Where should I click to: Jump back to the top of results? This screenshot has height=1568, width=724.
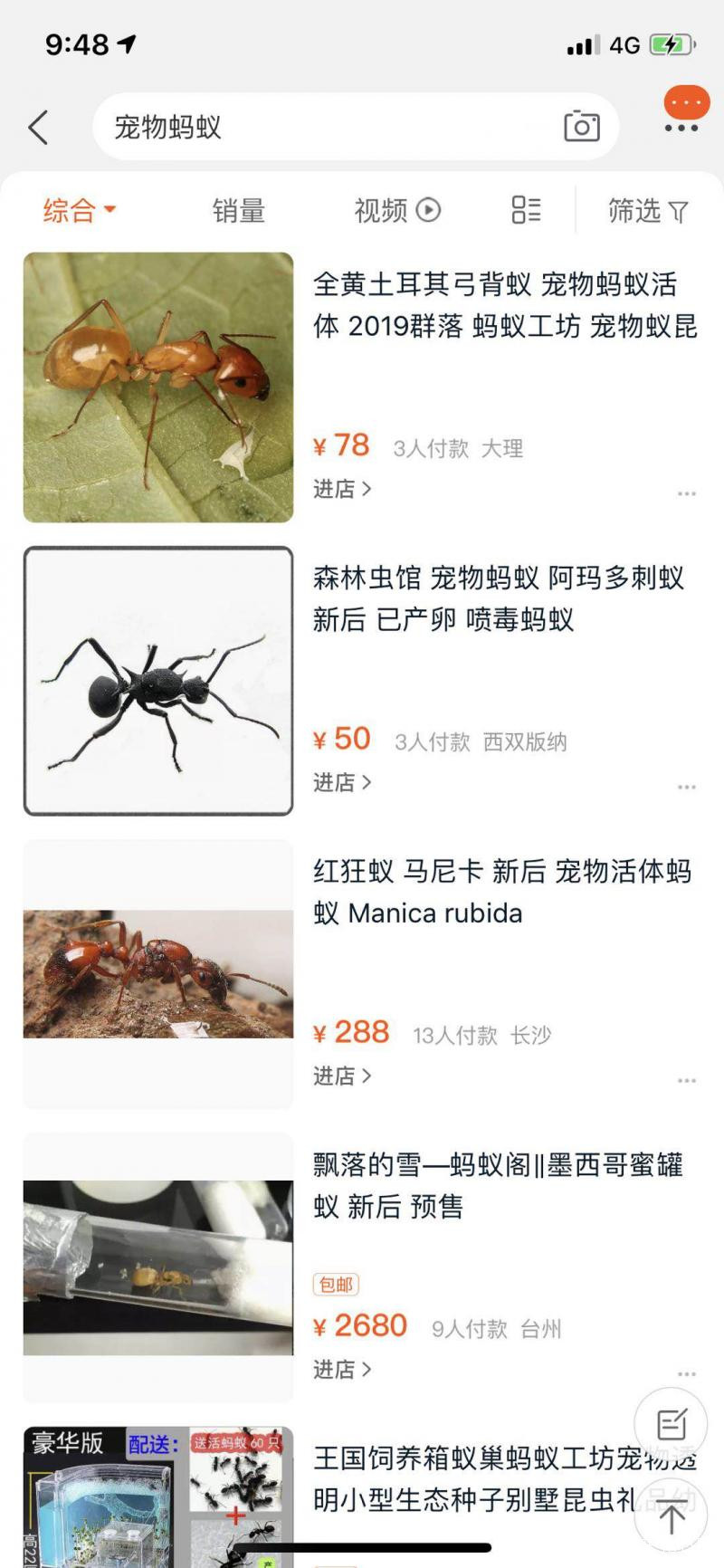671,1516
